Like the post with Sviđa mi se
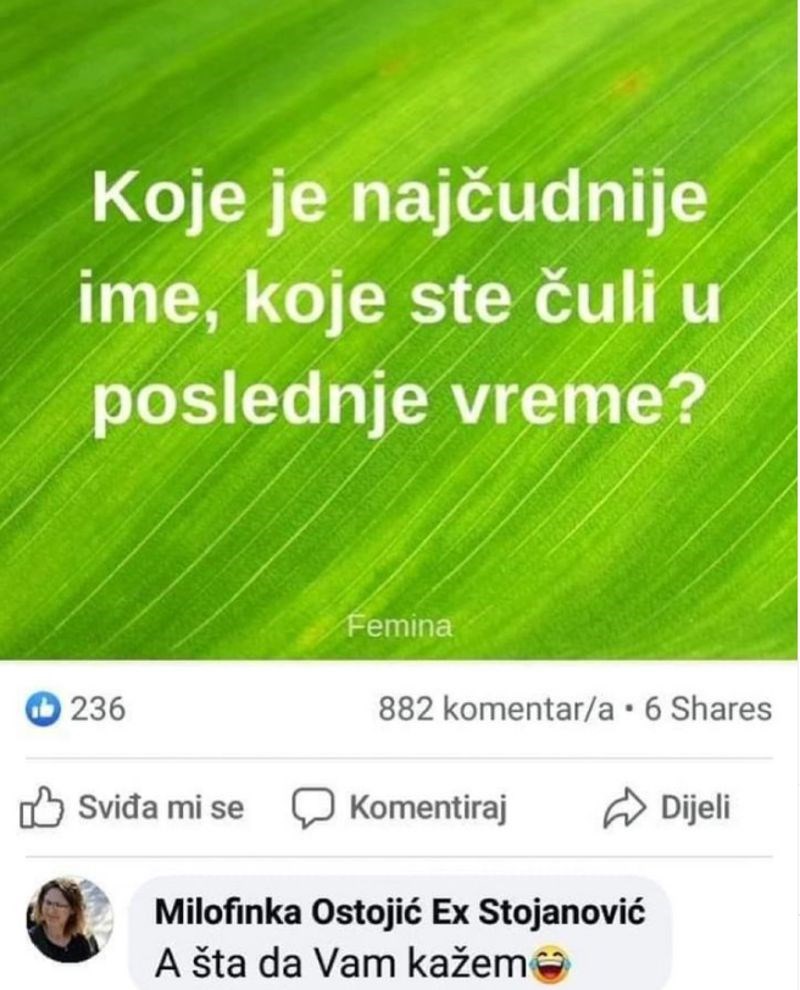The image size is (800, 990). [x=132, y=808]
